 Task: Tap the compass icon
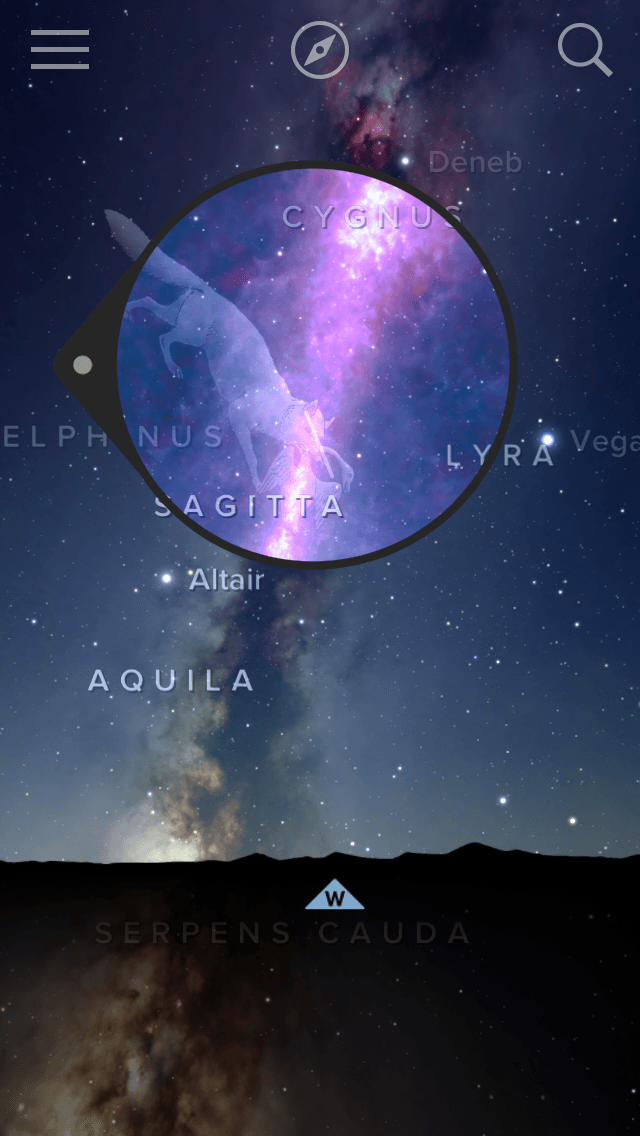[320, 49]
